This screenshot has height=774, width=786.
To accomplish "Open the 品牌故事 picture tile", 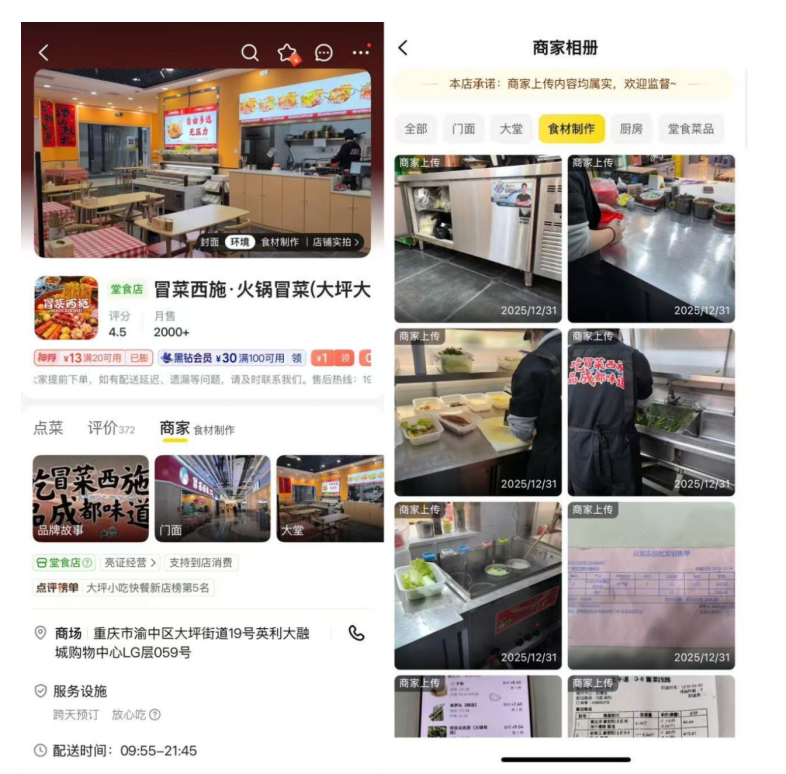I will pos(91,498).
